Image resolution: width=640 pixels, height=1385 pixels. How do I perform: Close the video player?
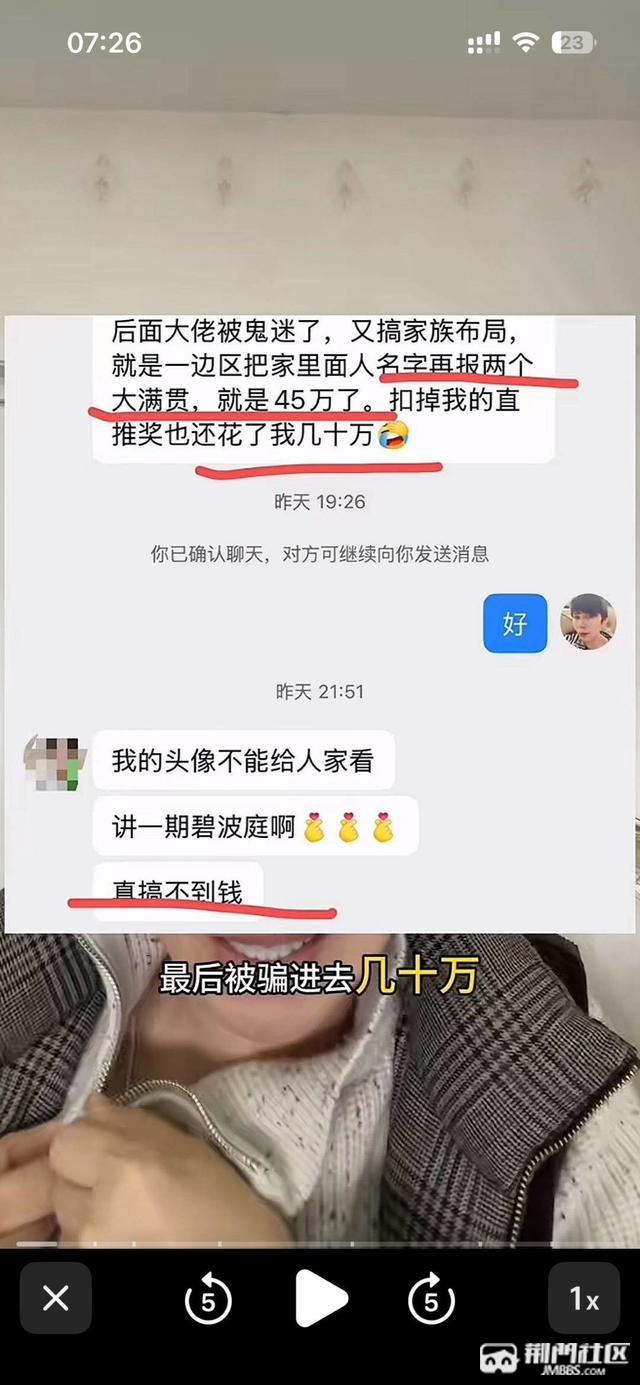tap(56, 1299)
